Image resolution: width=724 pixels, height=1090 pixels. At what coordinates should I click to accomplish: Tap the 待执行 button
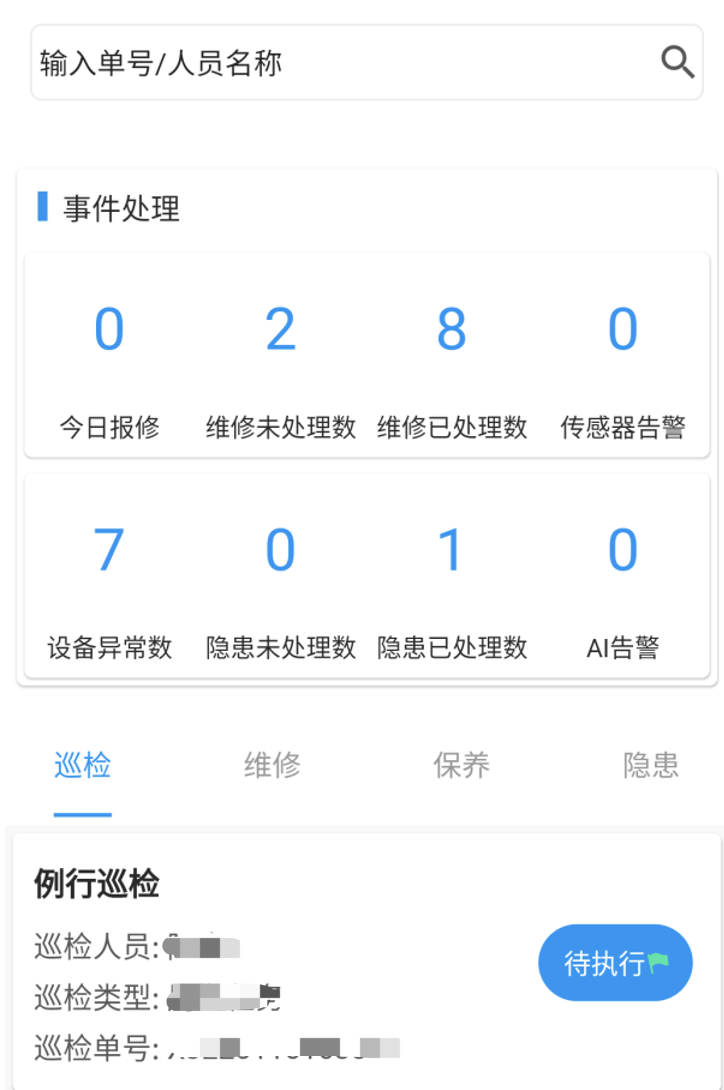(x=615, y=963)
